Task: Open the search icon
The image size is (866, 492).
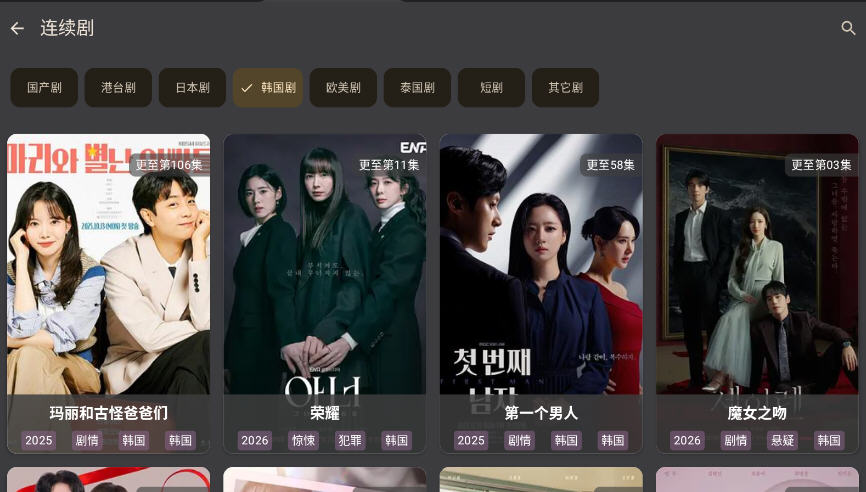Action: click(x=848, y=28)
